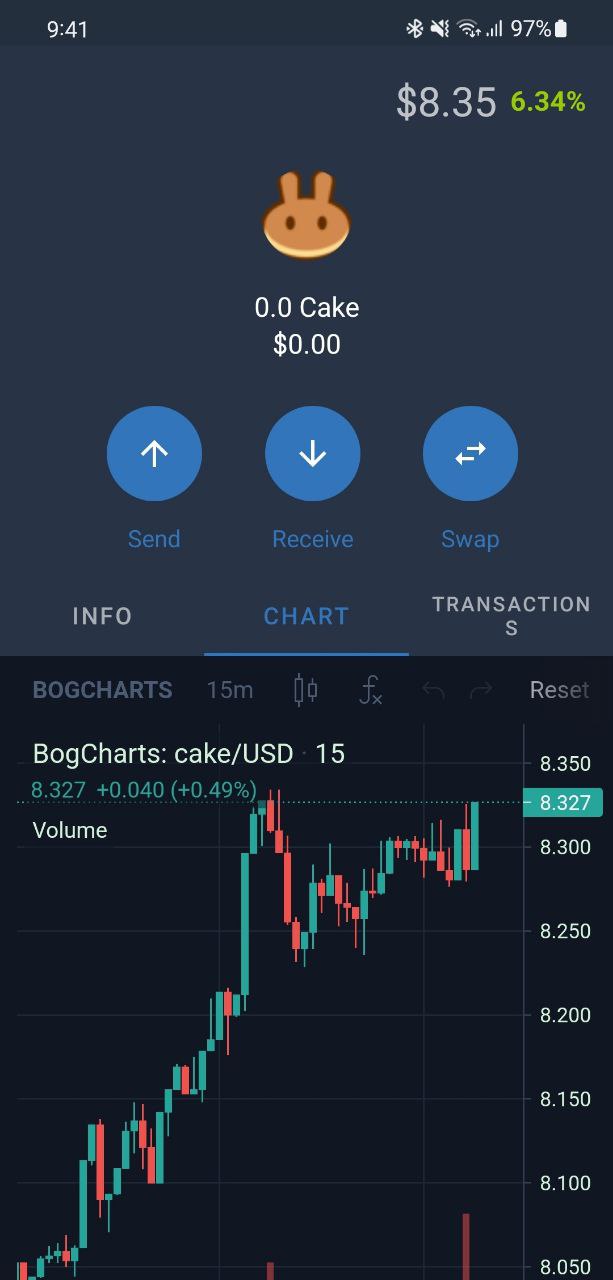Switch to the INFO tab

click(102, 616)
